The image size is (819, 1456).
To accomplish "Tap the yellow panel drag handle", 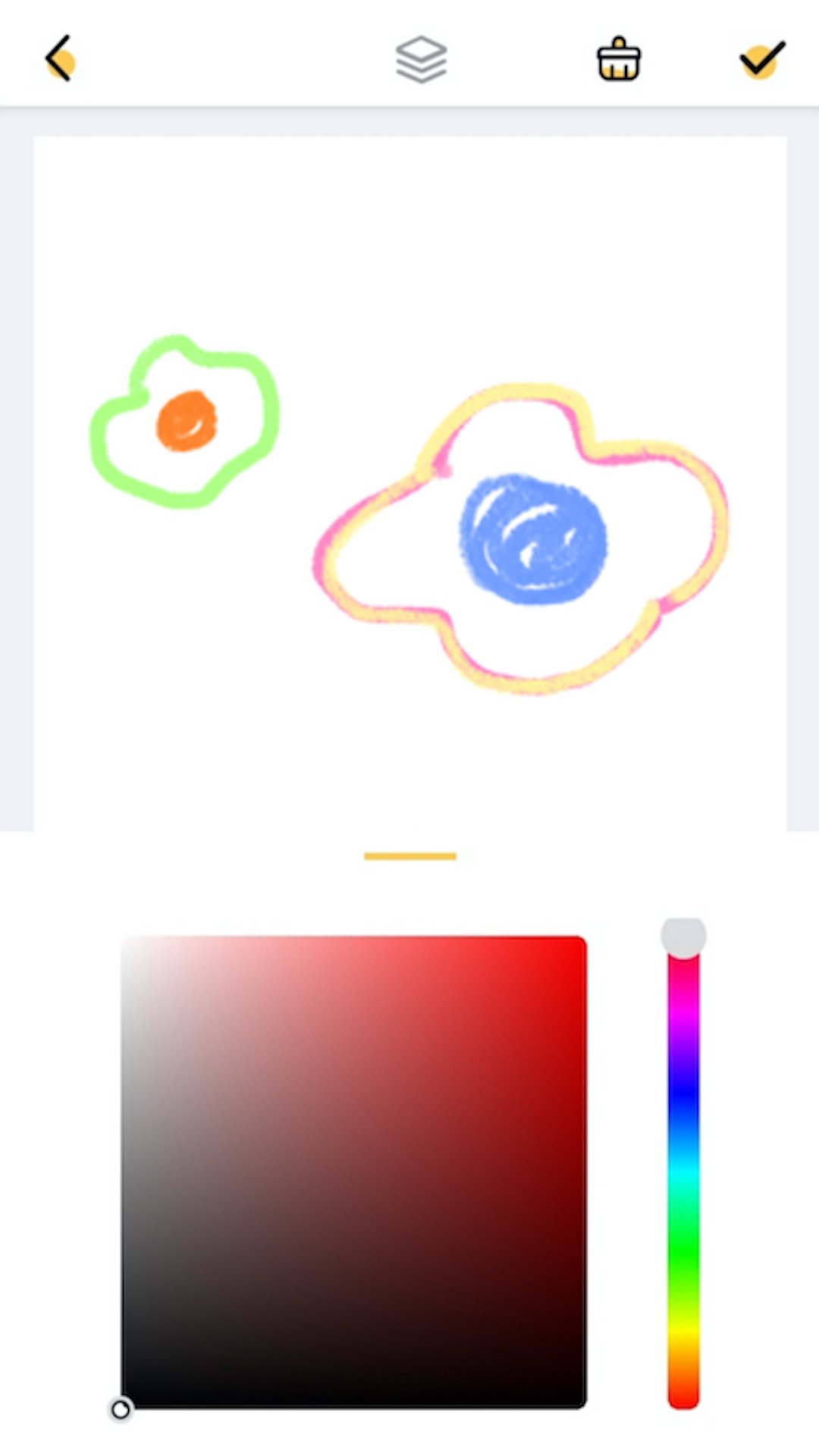I will point(410,856).
